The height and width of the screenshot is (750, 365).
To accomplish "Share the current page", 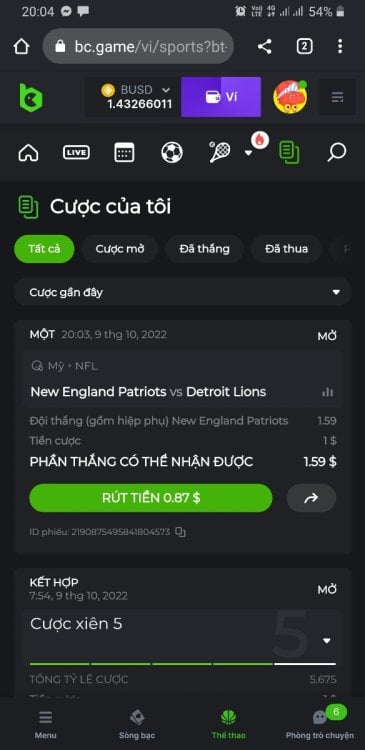I will point(265,46).
